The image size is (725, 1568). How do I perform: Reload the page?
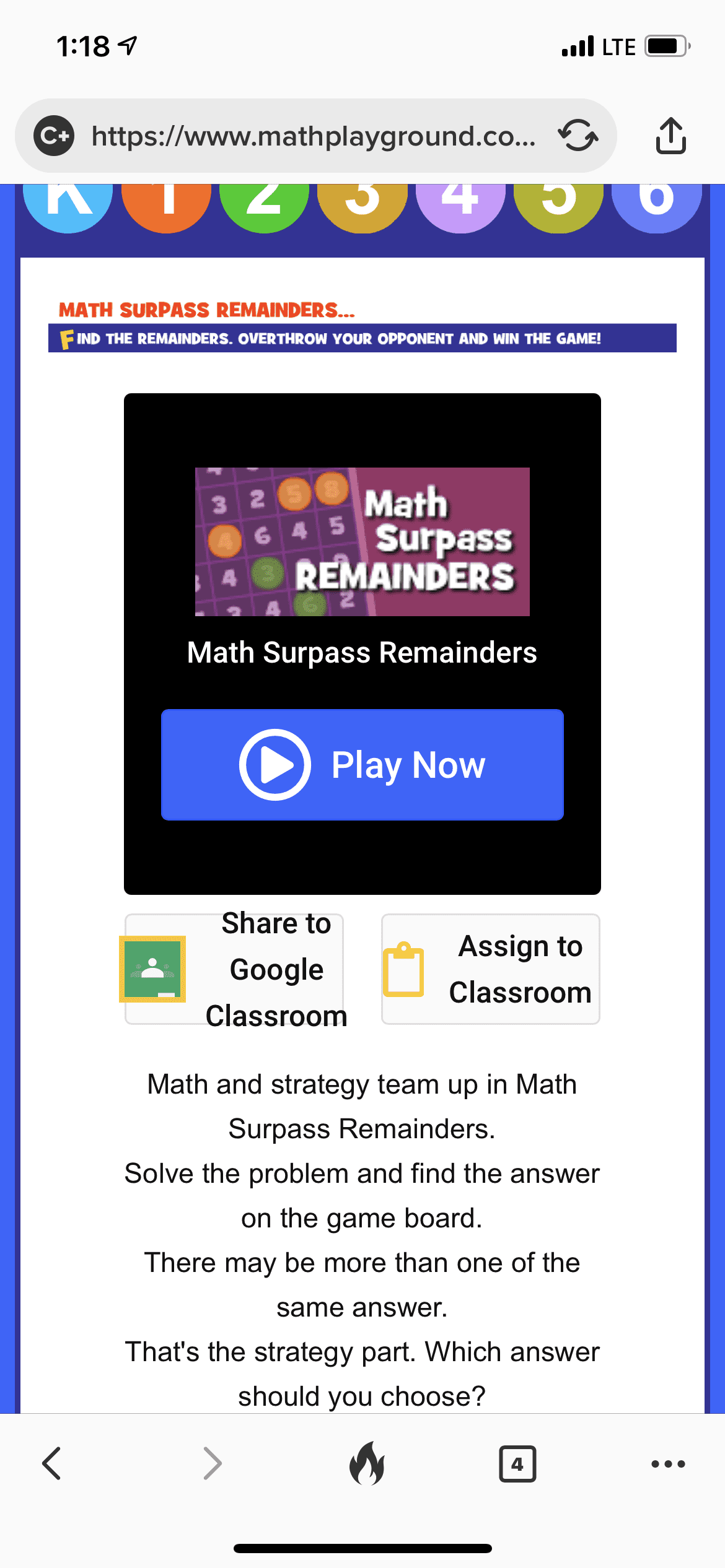point(578,136)
